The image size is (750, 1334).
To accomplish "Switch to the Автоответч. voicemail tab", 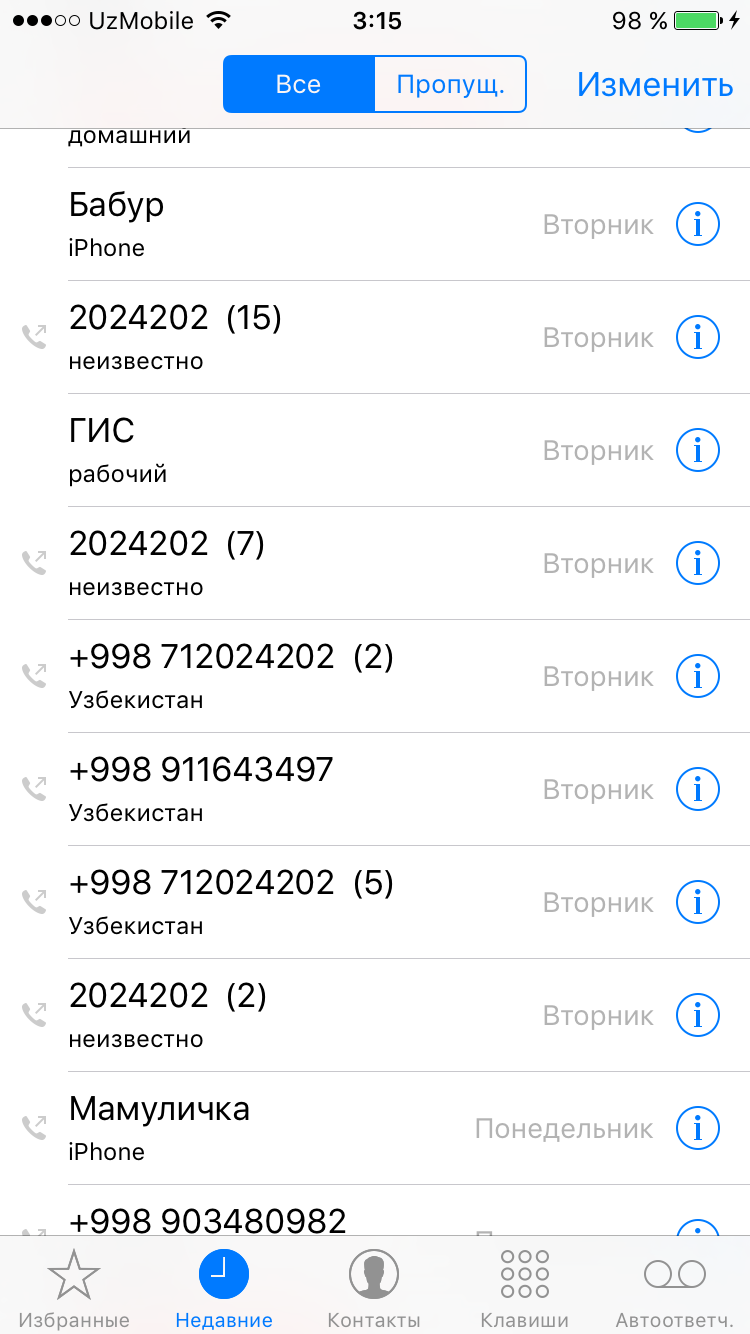I will tap(675, 1286).
